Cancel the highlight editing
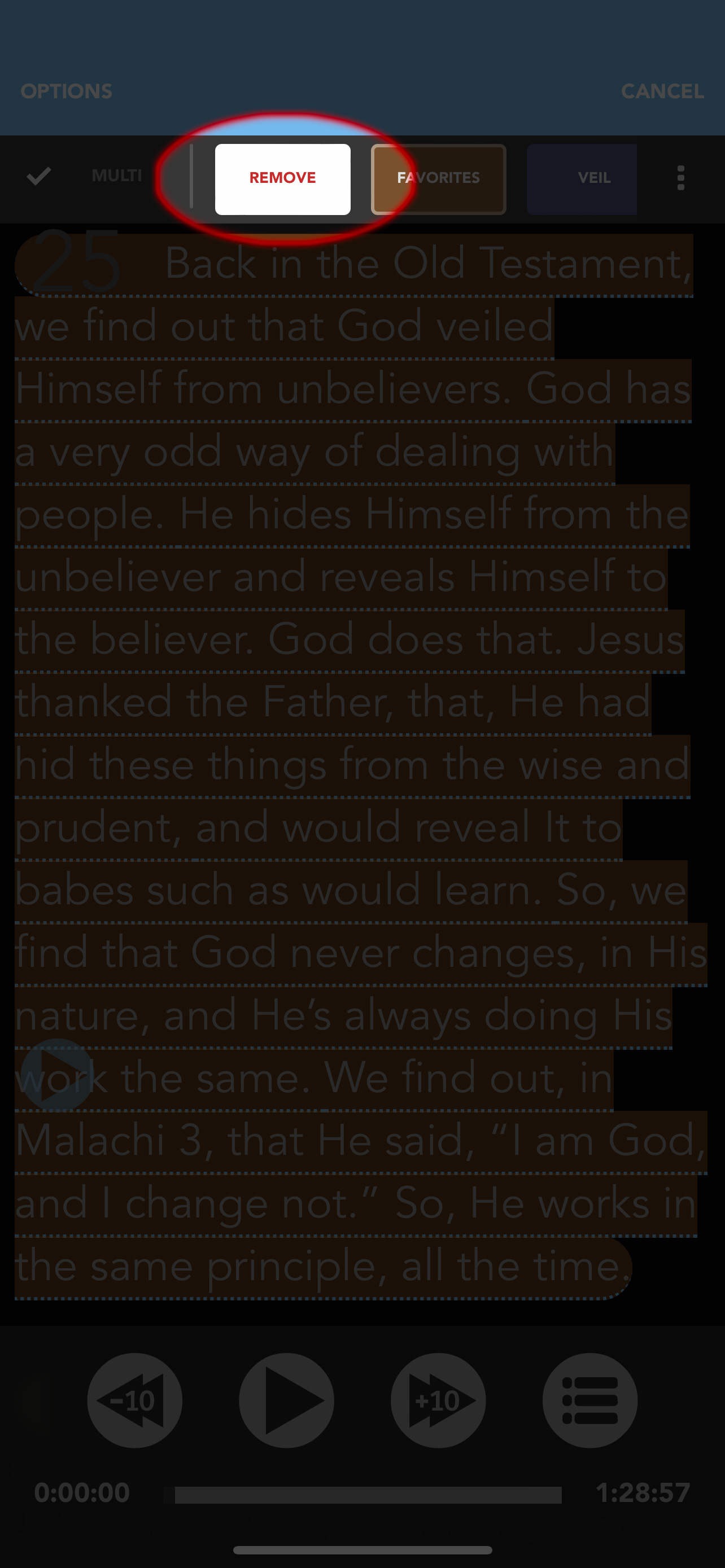The image size is (725, 1568). click(662, 91)
